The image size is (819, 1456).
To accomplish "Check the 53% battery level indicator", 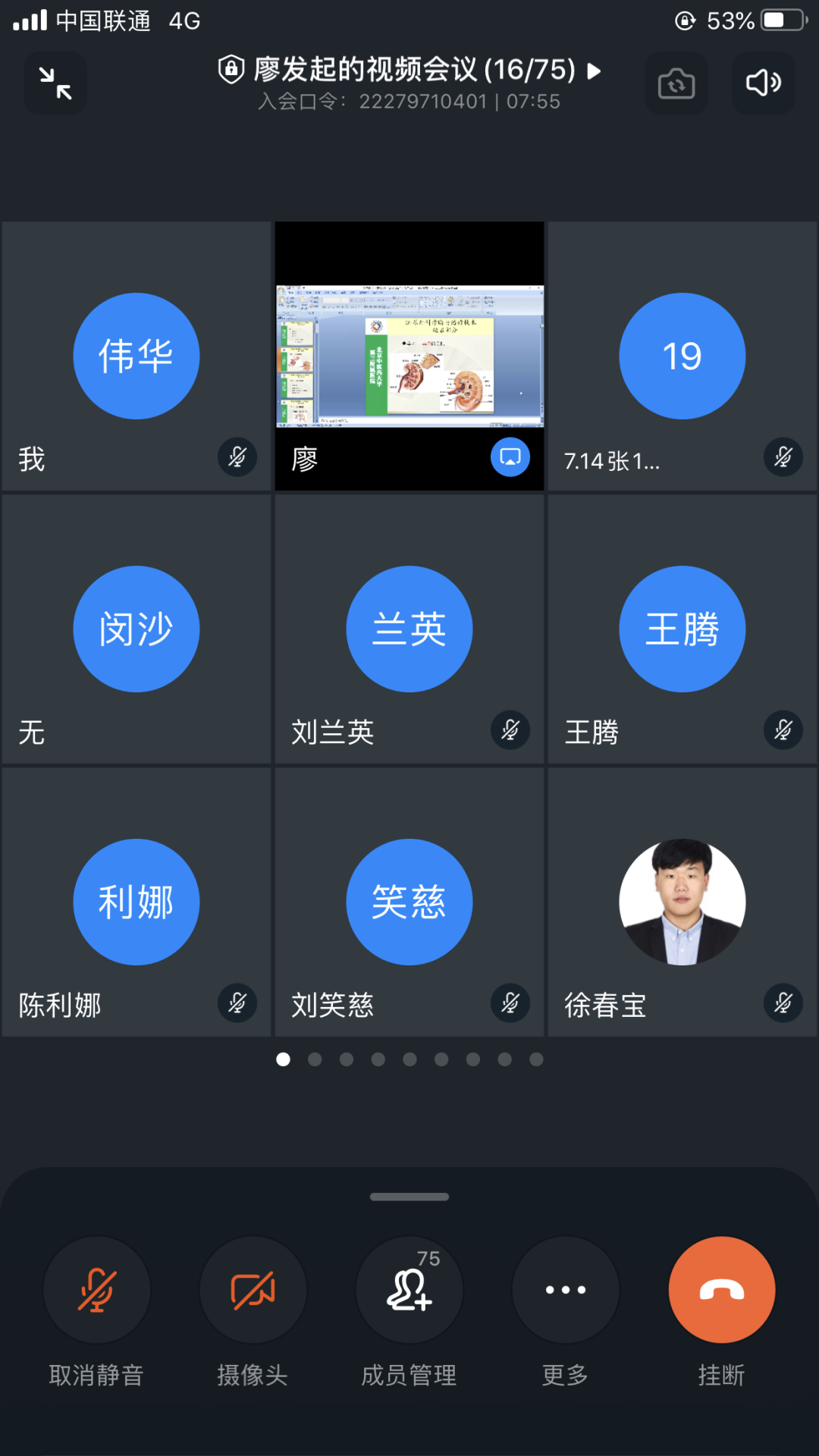I will click(730, 21).
